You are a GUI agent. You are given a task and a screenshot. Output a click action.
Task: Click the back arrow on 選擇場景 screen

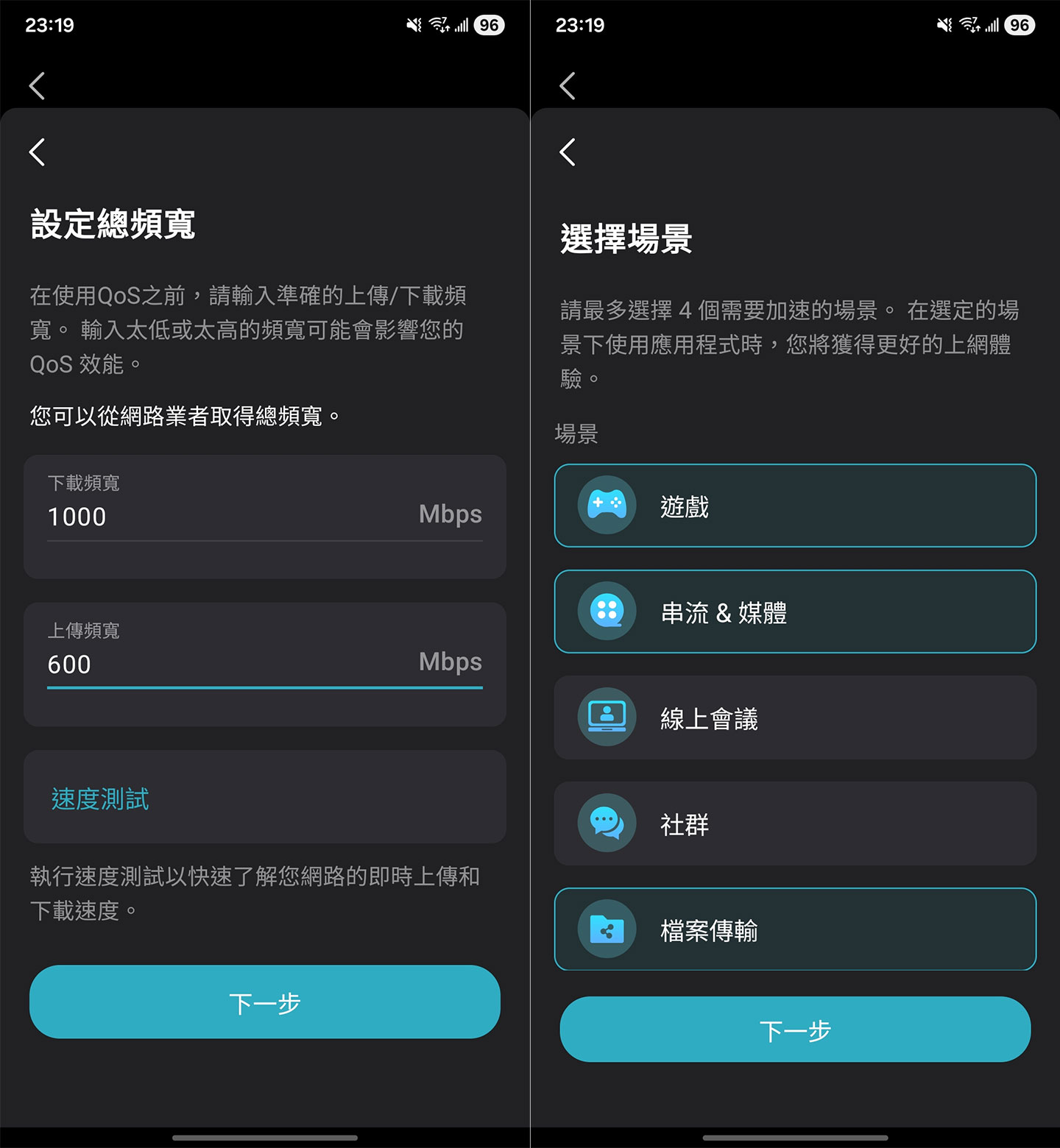tap(567, 152)
